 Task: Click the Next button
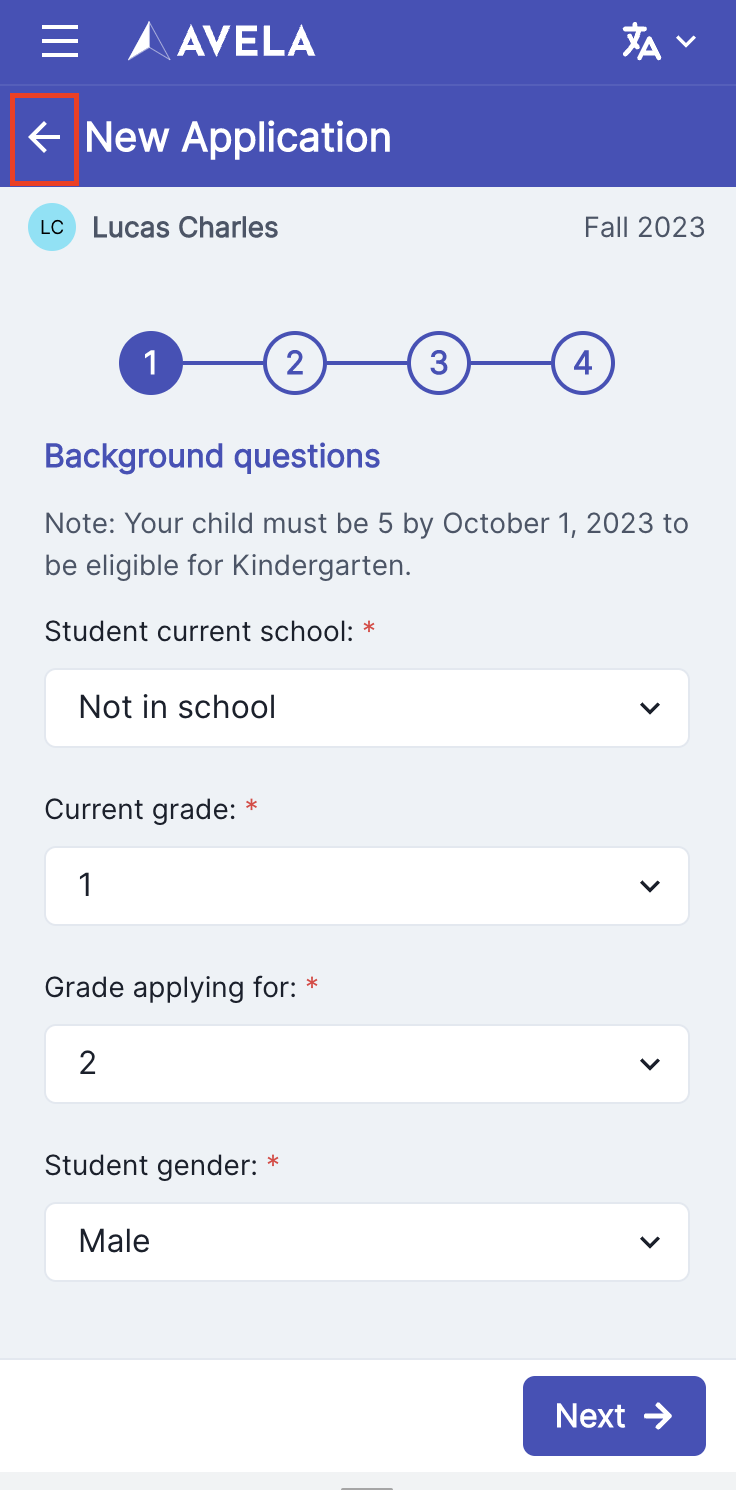(614, 1416)
